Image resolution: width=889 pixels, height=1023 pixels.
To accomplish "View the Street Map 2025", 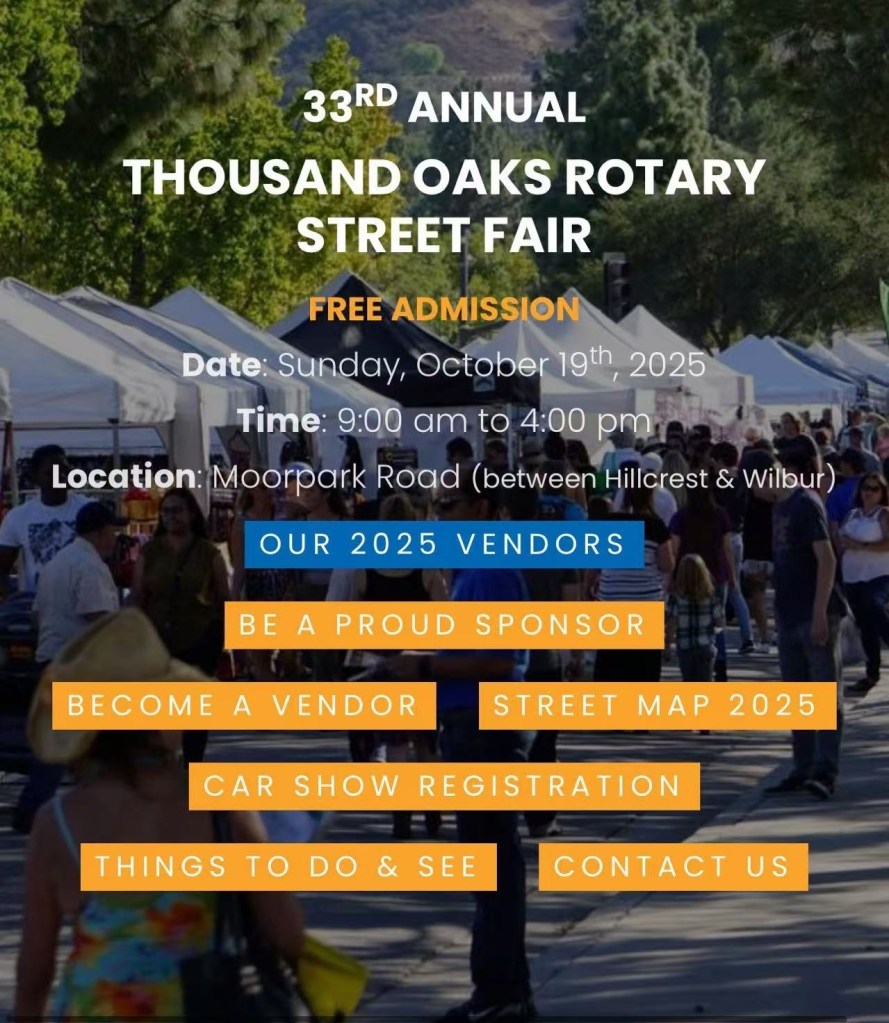I will point(657,705).
